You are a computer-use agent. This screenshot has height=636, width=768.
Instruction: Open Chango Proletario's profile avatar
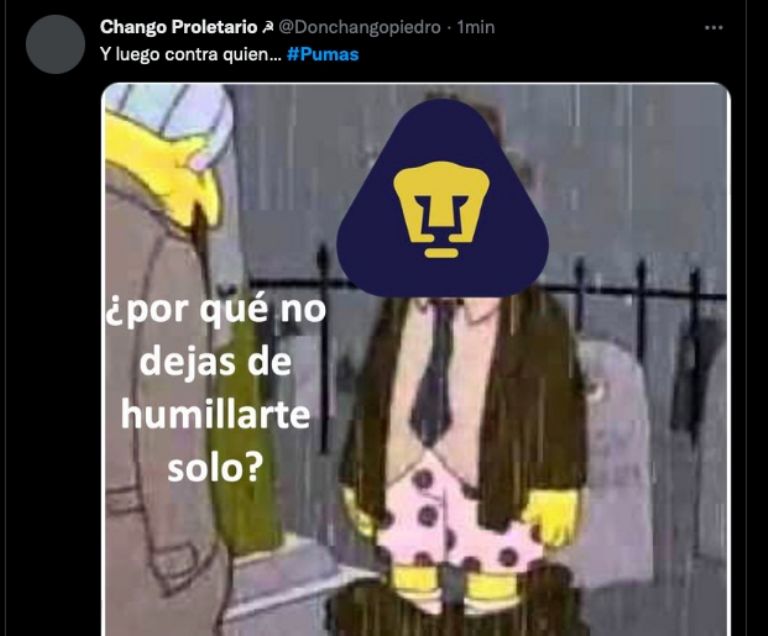pyautogui.click(x=55, y=44)
